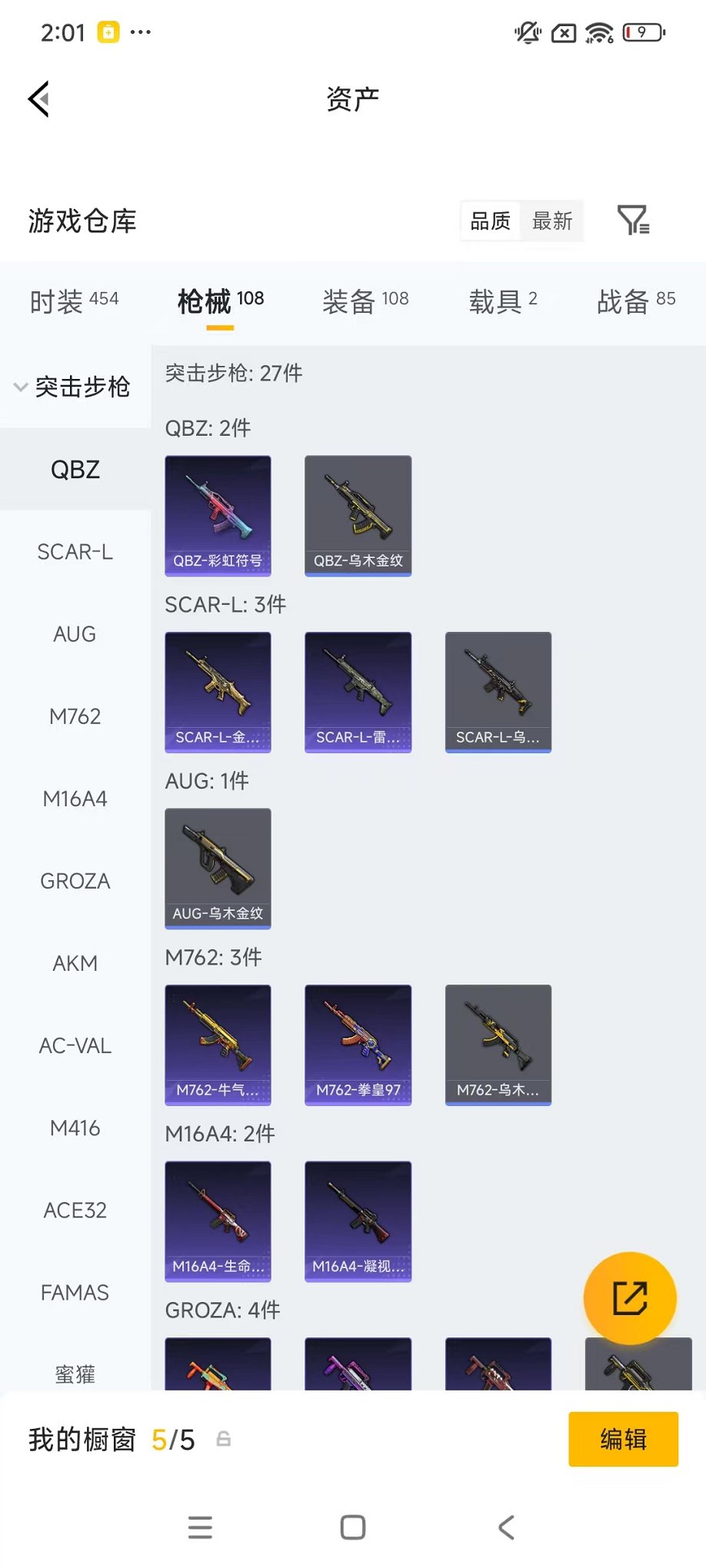Image resolution: width=706 pixels, height=1568 pixels.
Task: Select GROZA in the side list
Action: click(x=75, y=881)
